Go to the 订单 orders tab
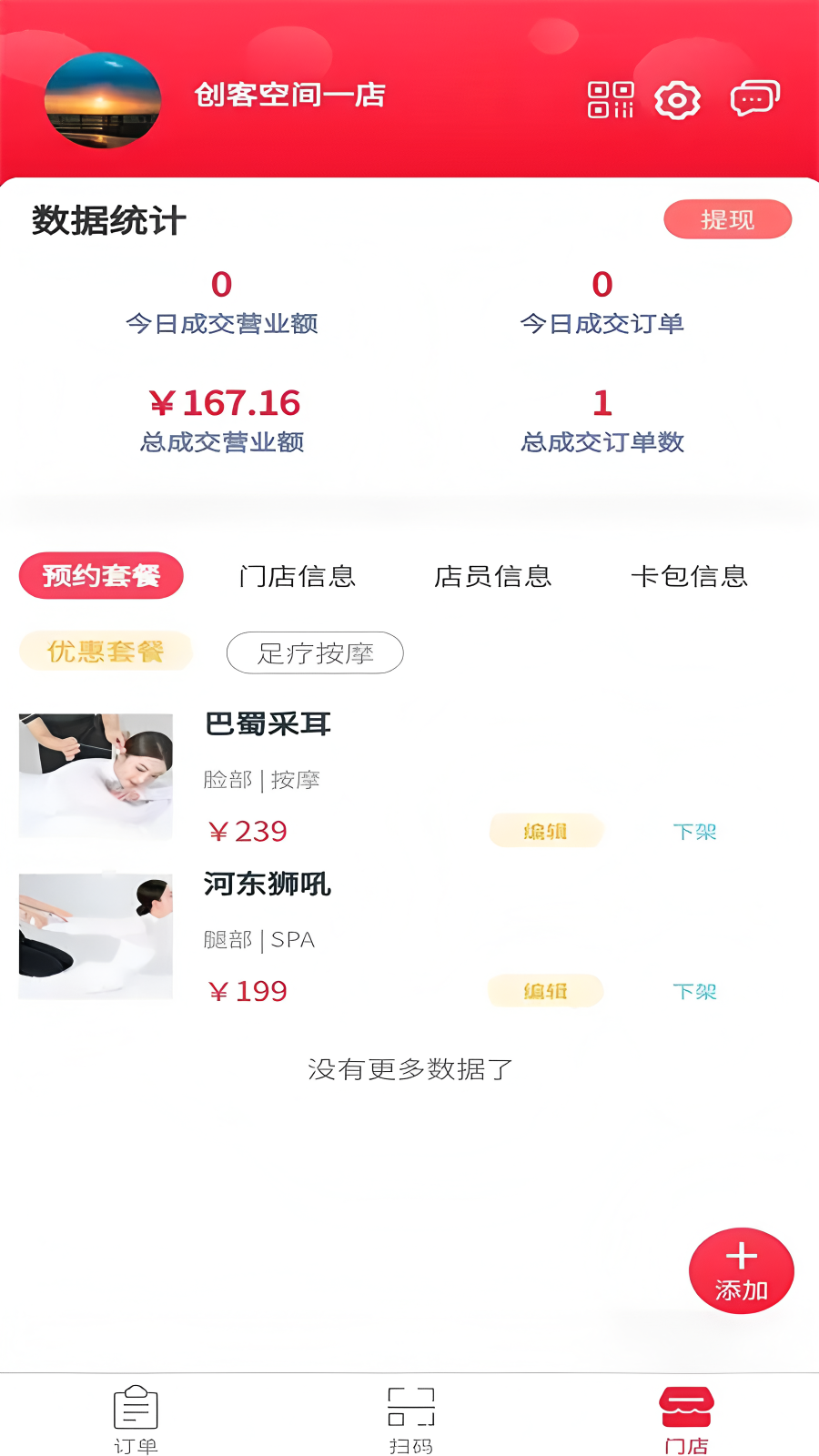Screen dimensions: 819x1456 (136, 1419)
